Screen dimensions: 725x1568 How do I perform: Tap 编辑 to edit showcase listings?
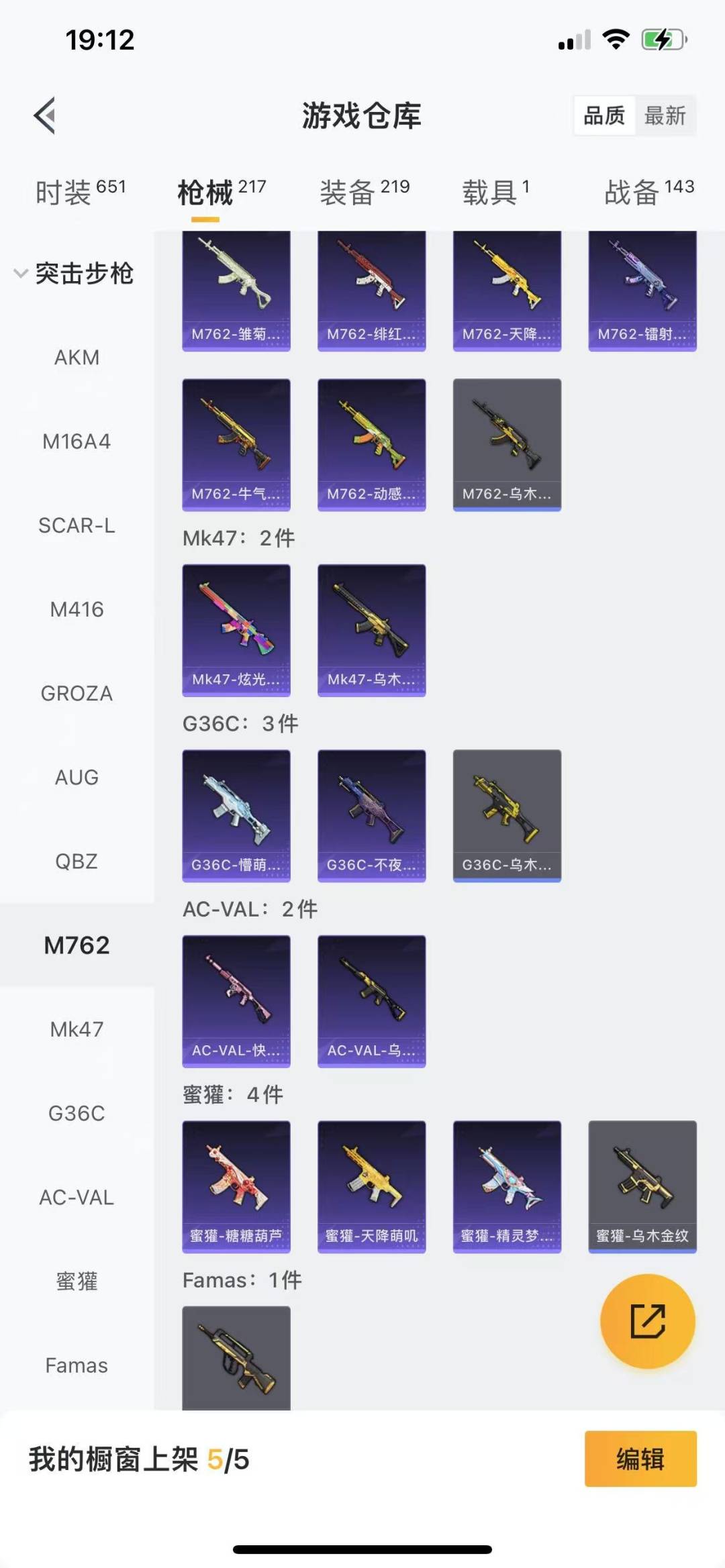click(x=640, y=1459)
